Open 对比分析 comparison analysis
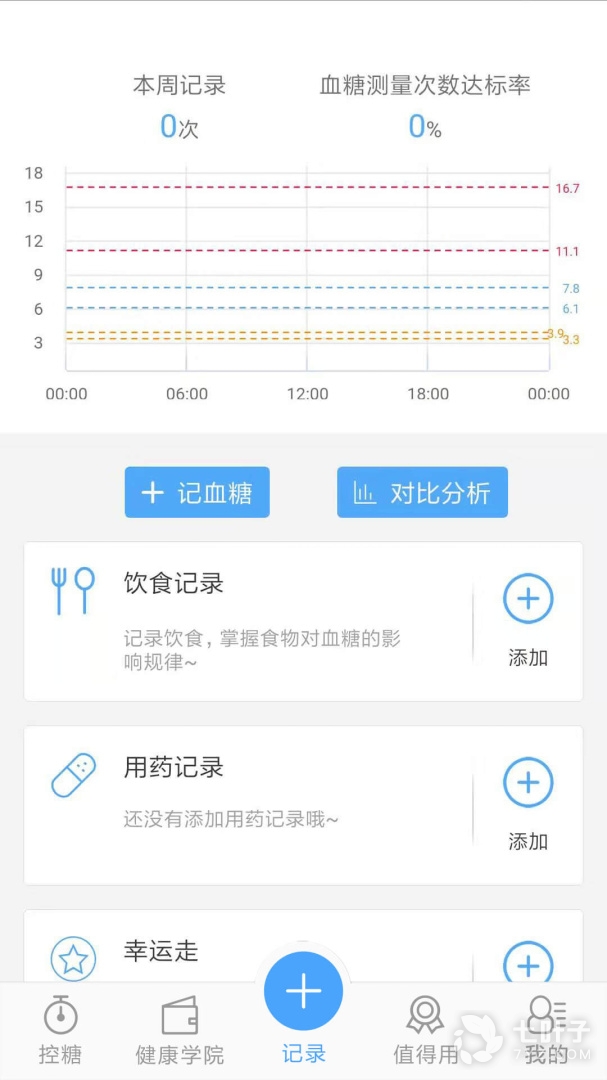Image resolution: width=607 pixels, height=1080 pixels. click(x=422, y=492)
